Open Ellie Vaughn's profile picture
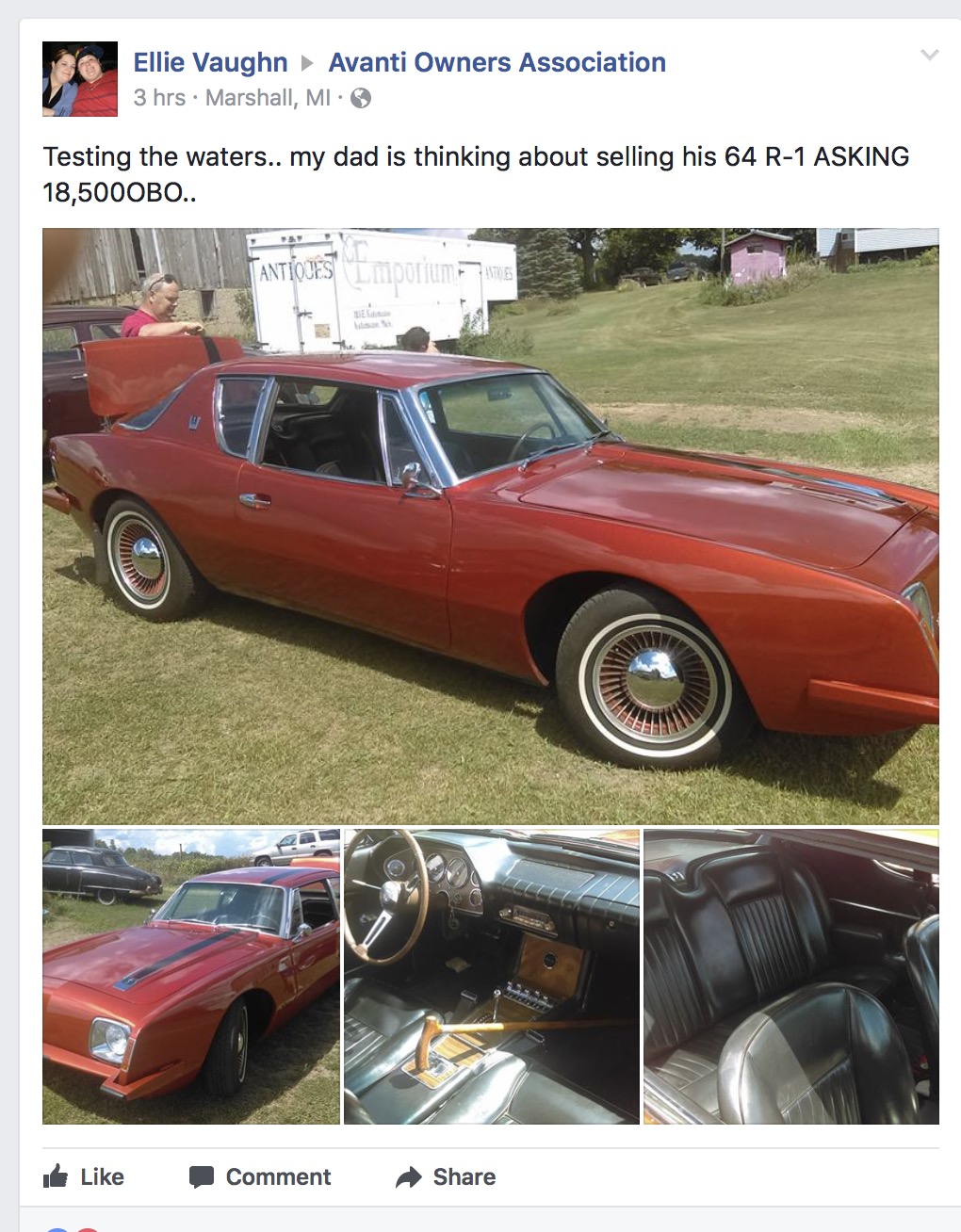 coord(80,79)
